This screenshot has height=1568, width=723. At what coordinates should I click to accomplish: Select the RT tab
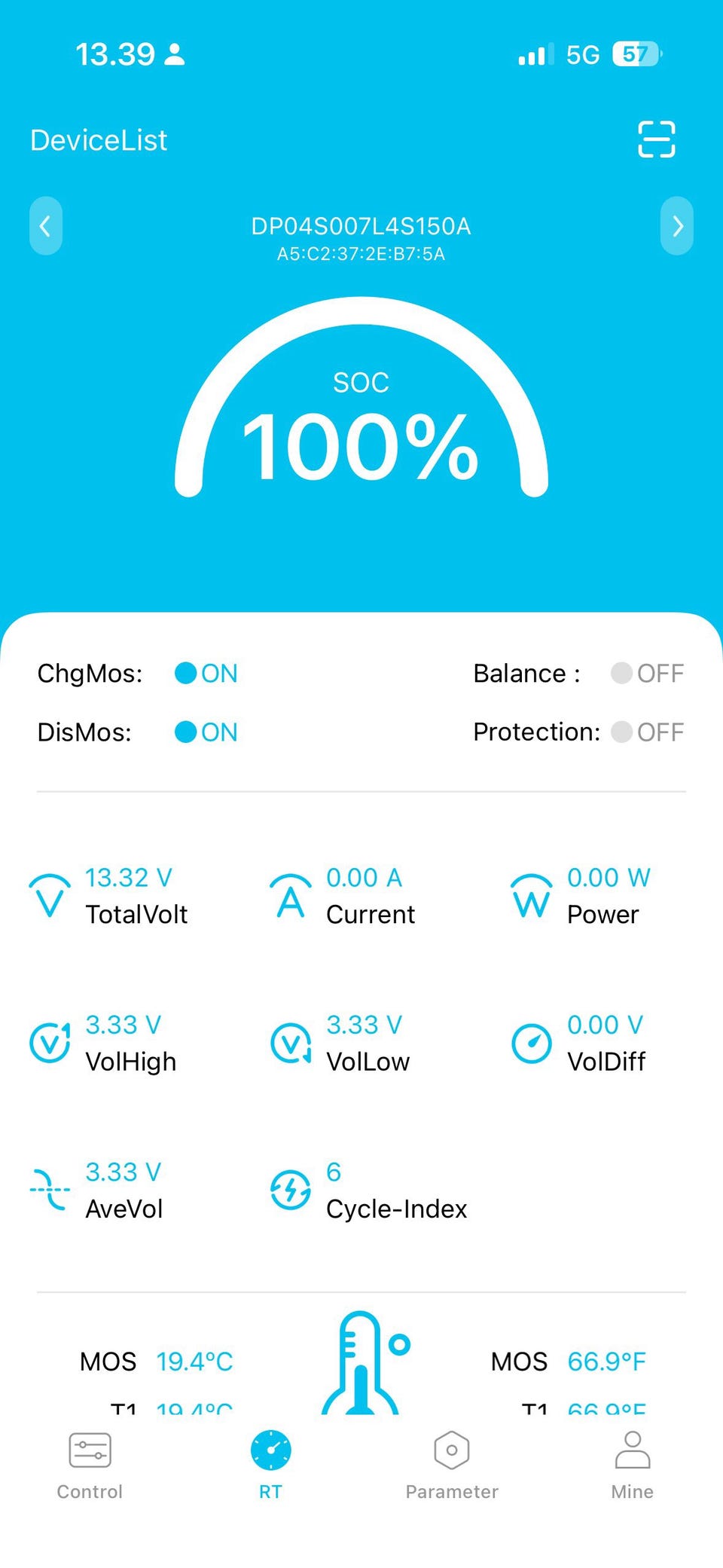click(270, 1466)
